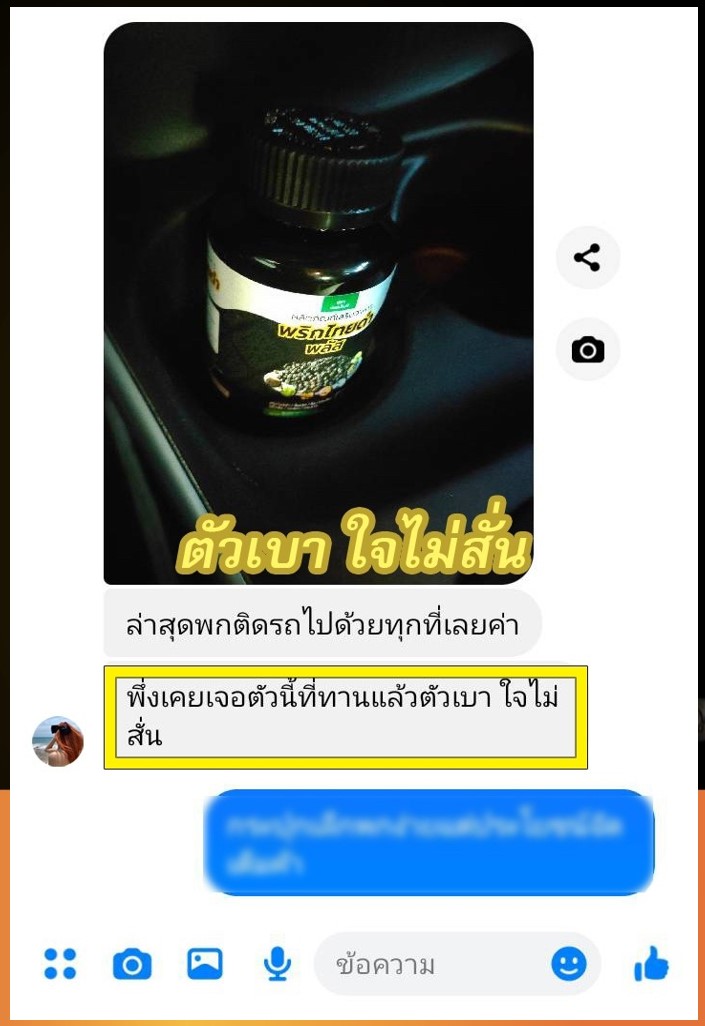Tap the camera icon beside the photo
This screenshot has width=705, height=1026.
coord(587,349)
